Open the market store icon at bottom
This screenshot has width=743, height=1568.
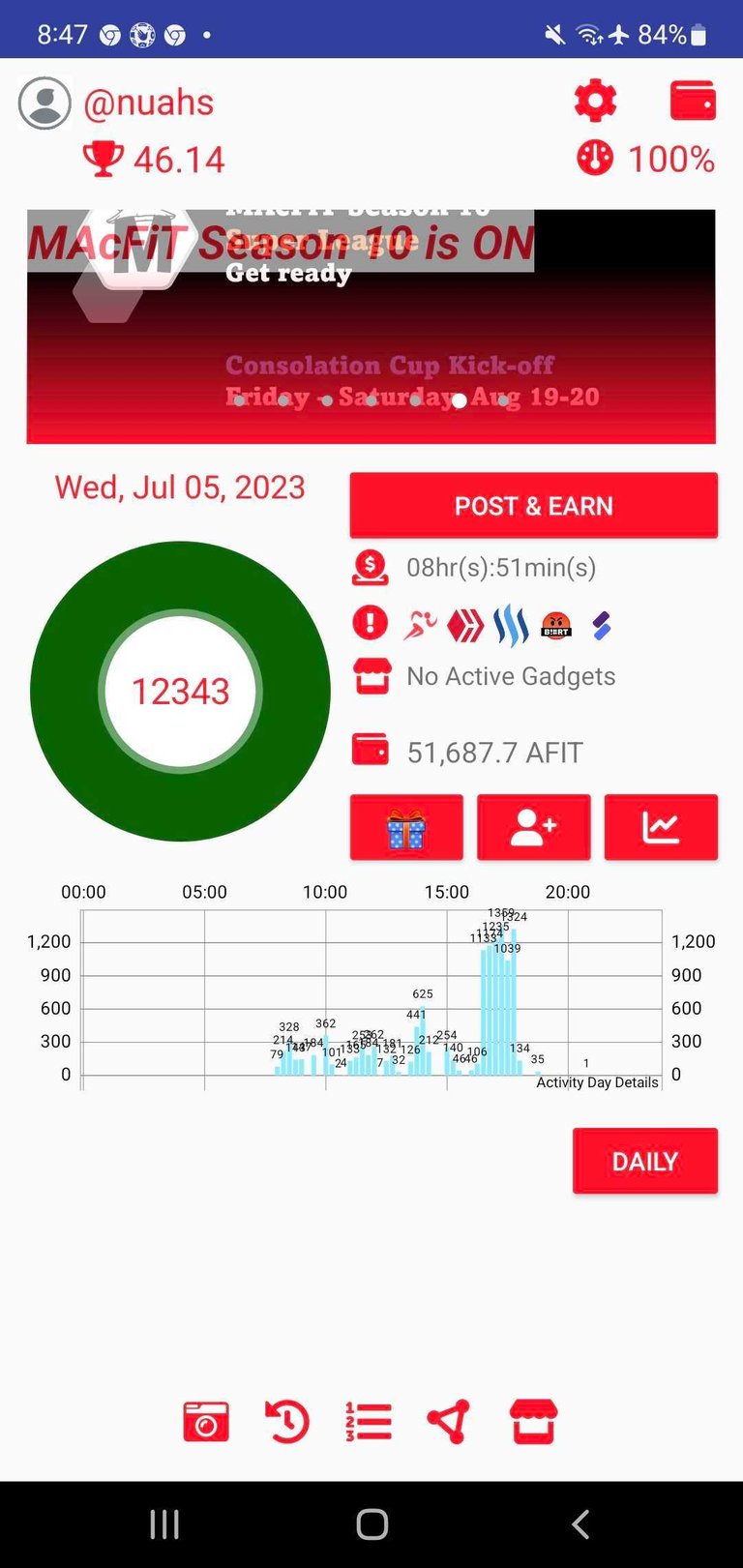pyautogui.click(x=533, y=1422)
